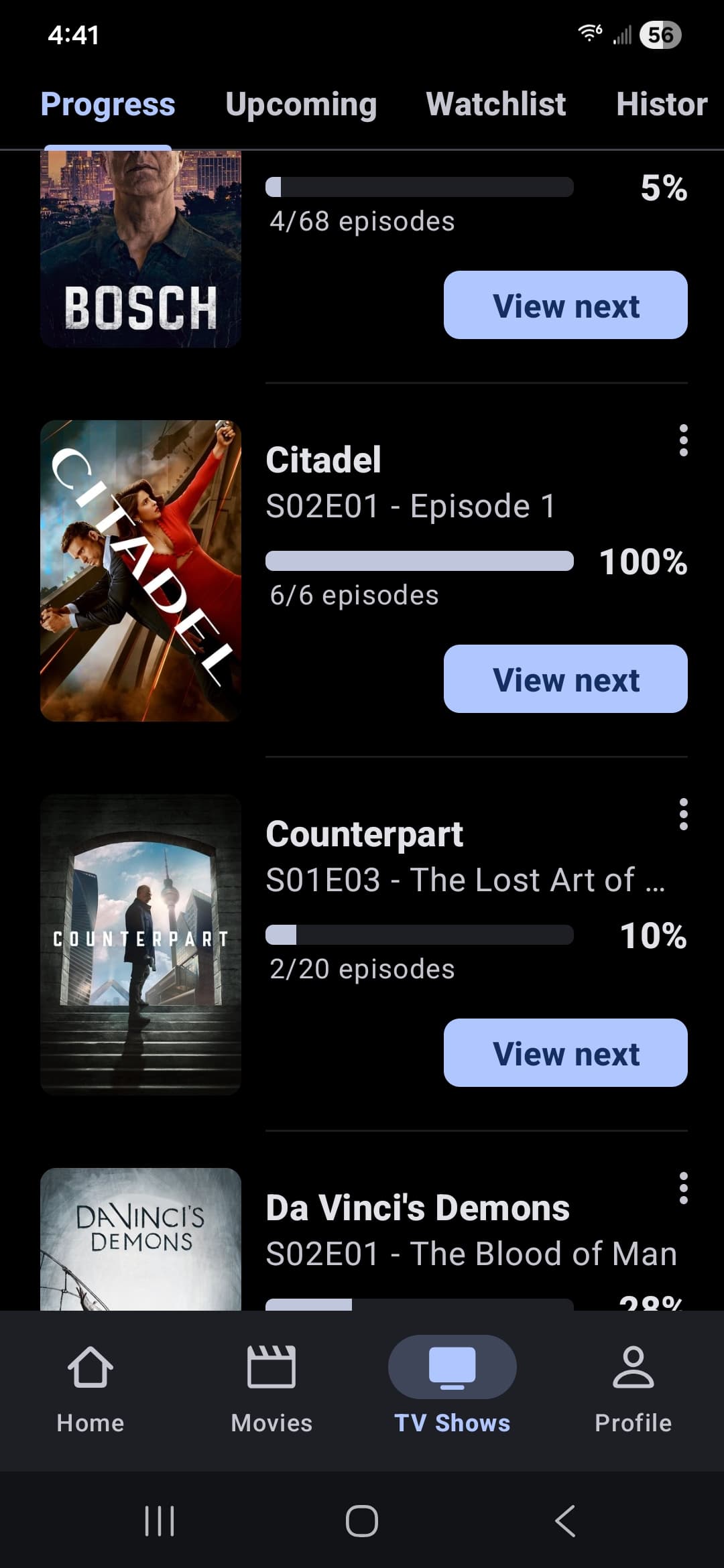Tap View next for Counterpart
The height and width of the screenshot is (1568, 724).
pos(565,1053)
